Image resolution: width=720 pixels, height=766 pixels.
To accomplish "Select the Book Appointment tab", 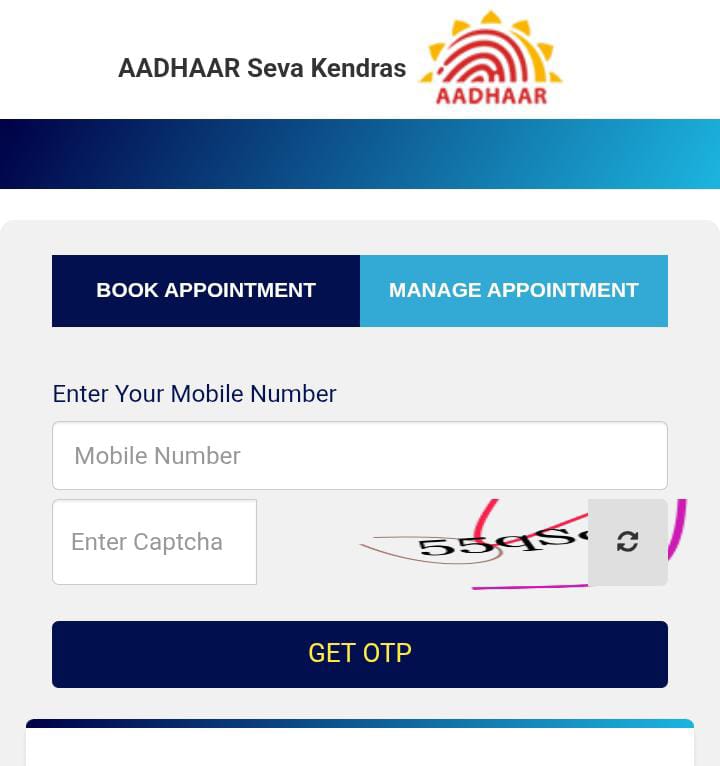I will pos(206,290).
